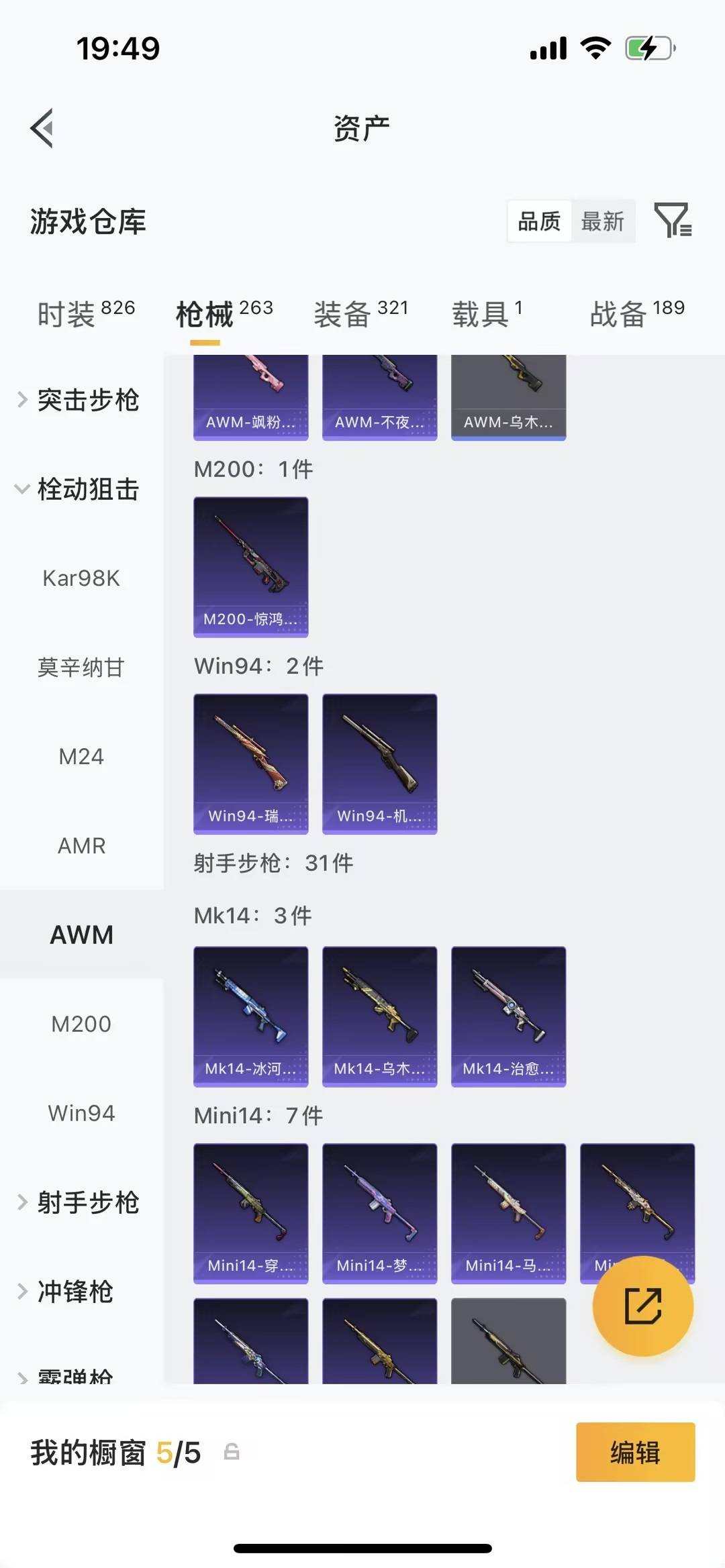Image resolution: width=725 pixels, height=1568 pixels.
Task: Tap the Mk14-治愈 thumbnail
Action: 508,1016
